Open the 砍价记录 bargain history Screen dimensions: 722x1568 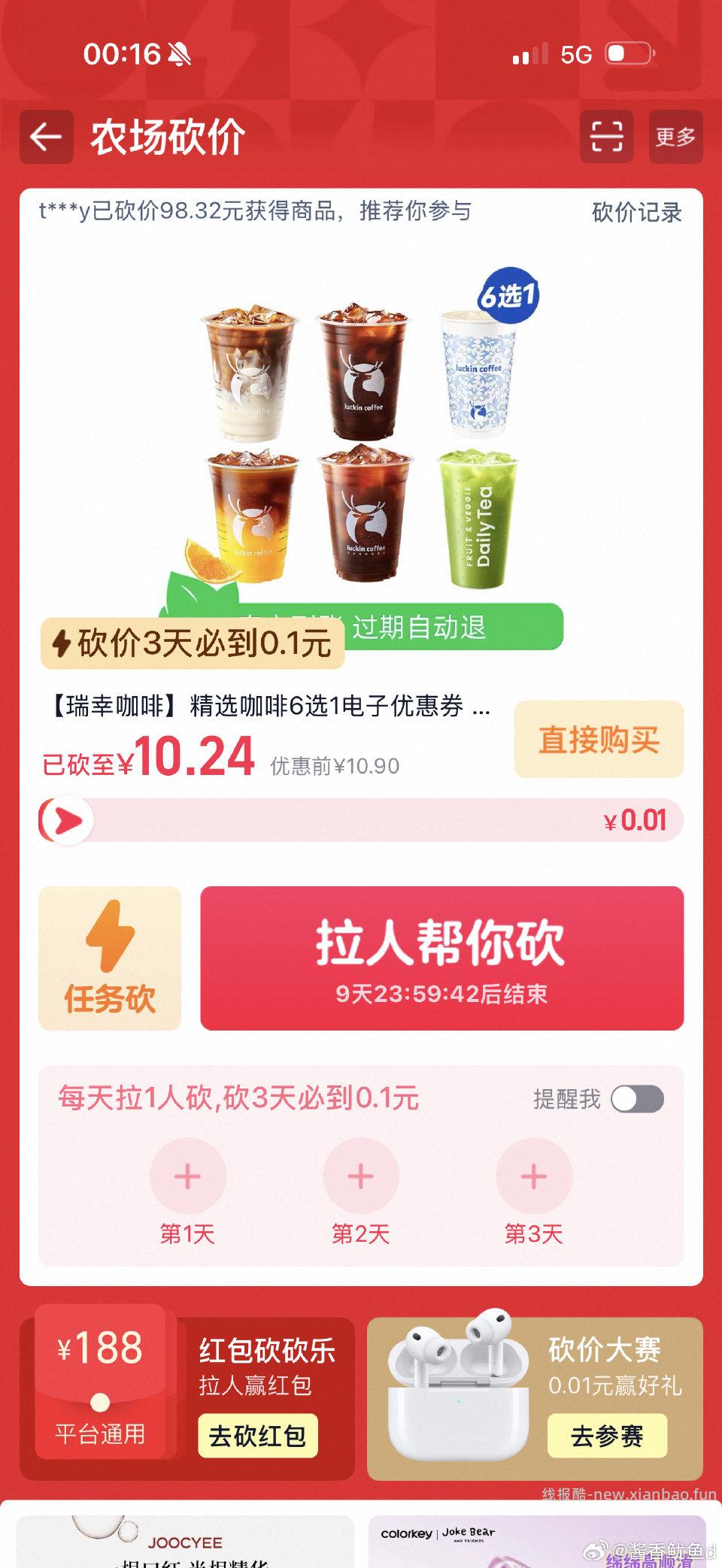636,213
